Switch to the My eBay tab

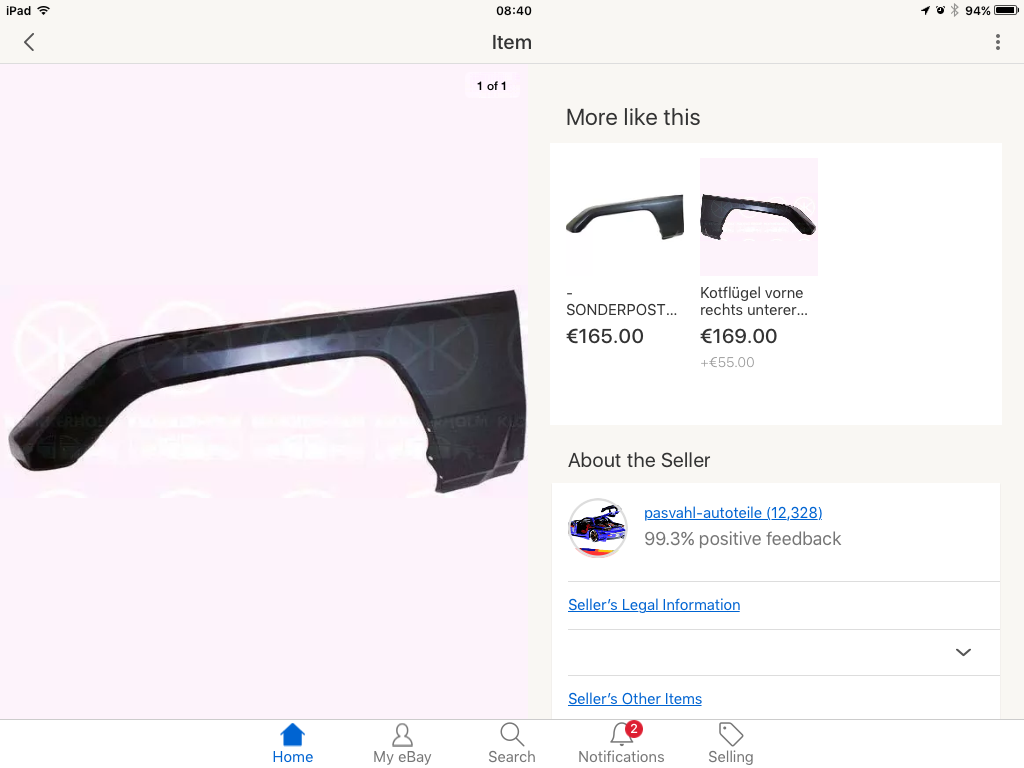coord(402,744)
